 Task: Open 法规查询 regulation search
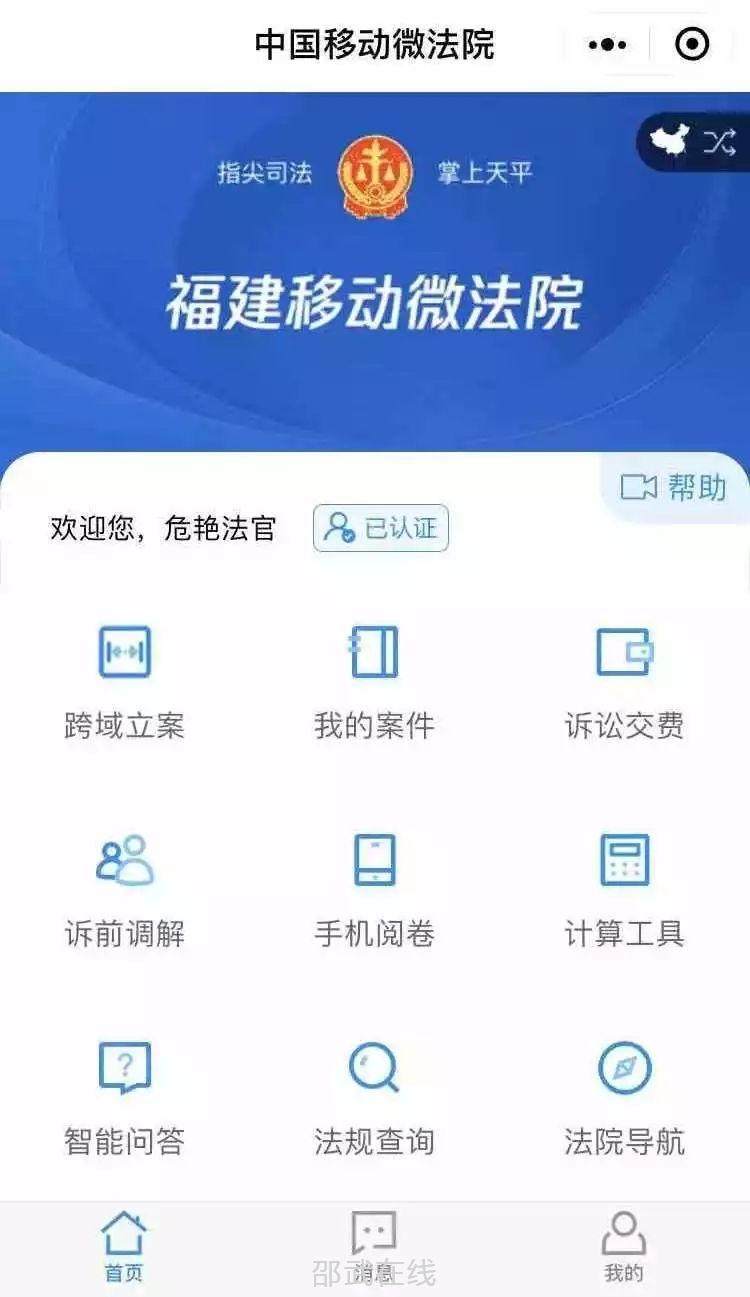click(374, 1096)
